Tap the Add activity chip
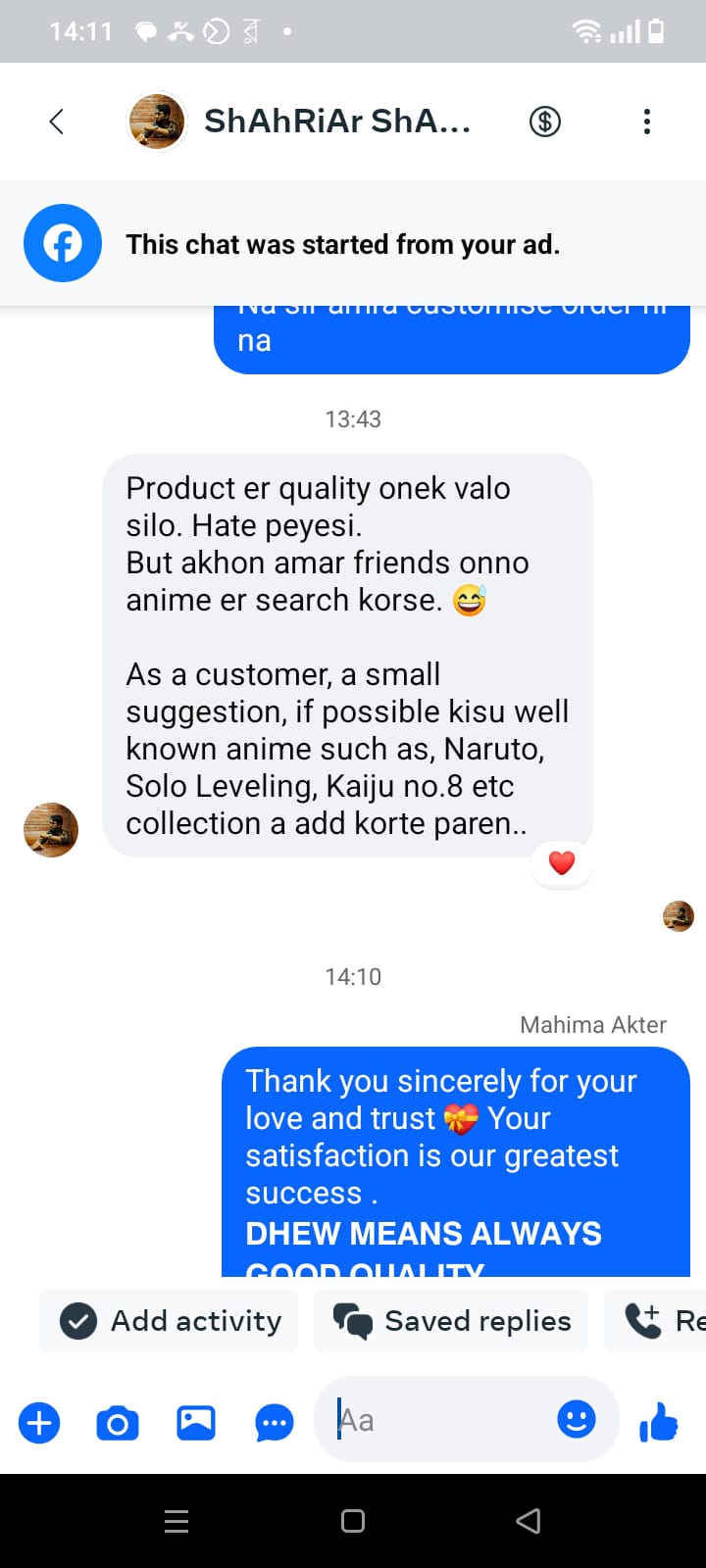The image size is (706, 1568). coord(170,1321)
